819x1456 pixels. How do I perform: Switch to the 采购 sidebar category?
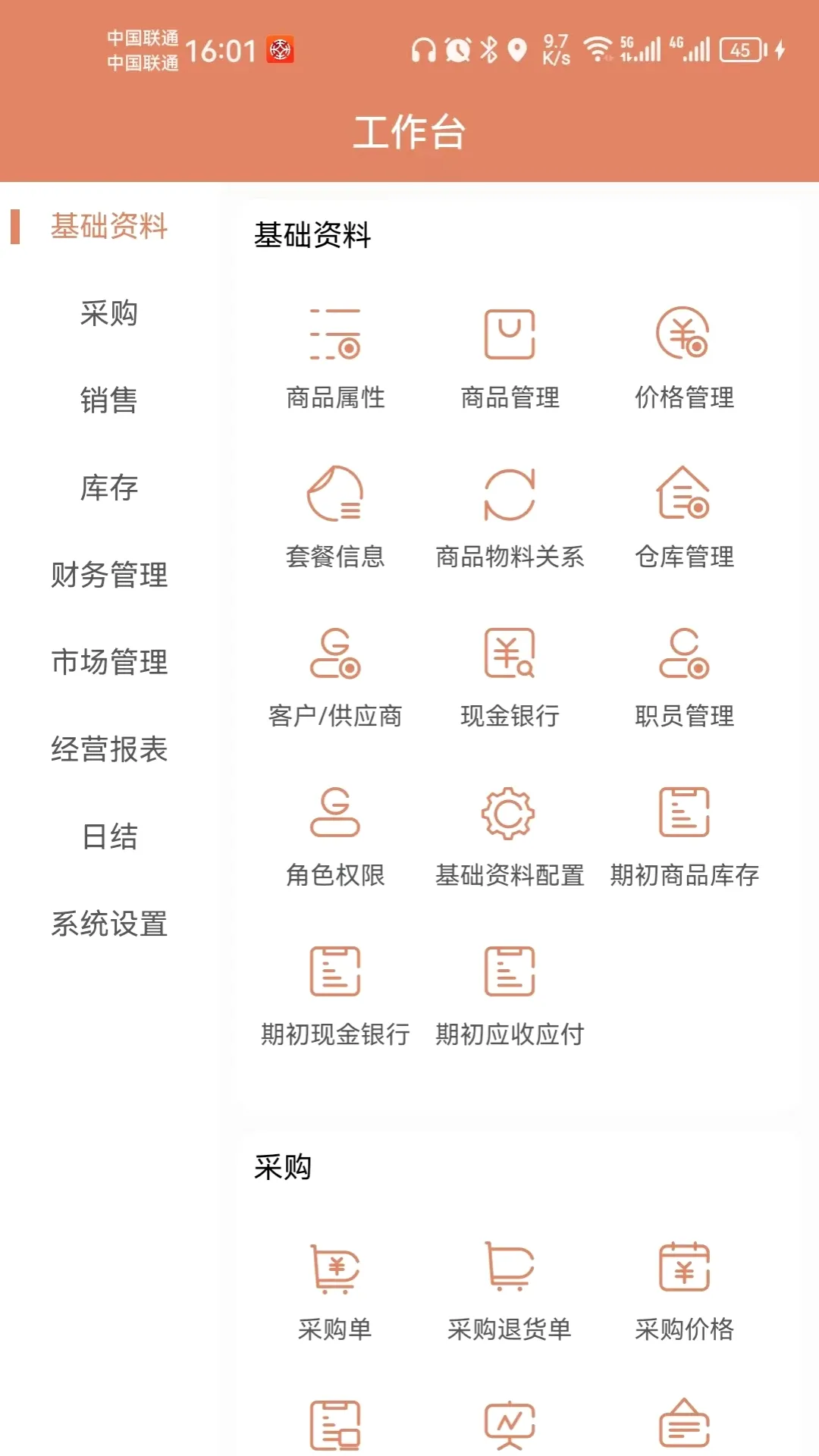point(109,313)
